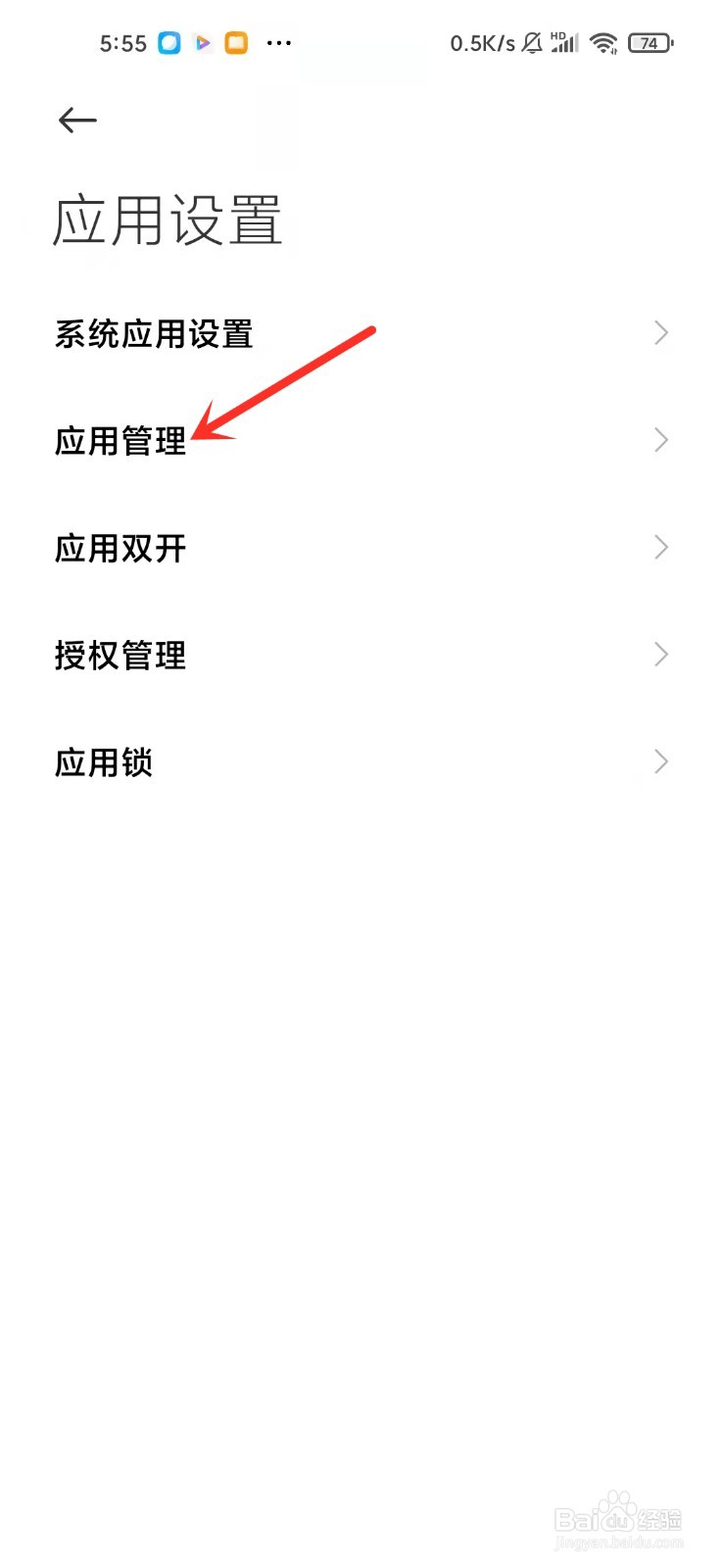
Task: Tap the Google Play notification icon in status bar
Action: 203,43
